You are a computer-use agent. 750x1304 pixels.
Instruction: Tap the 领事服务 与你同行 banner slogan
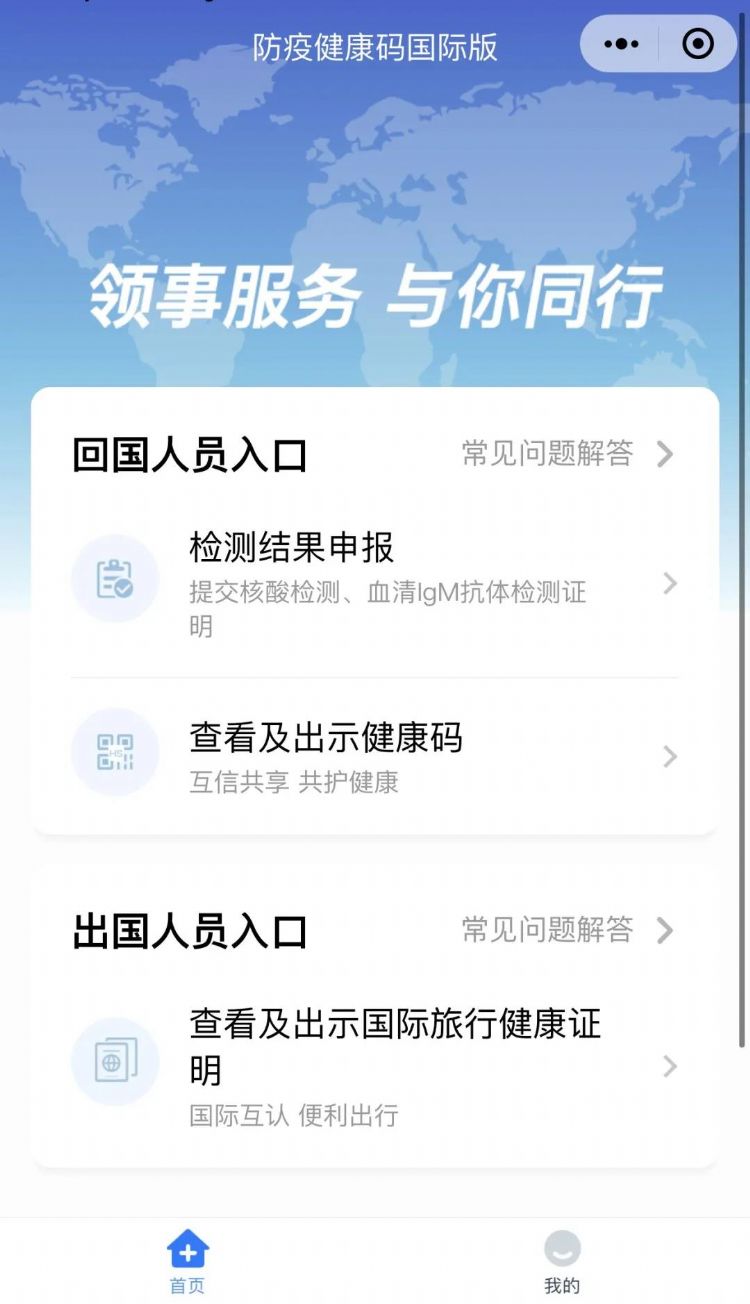(x=375, y=295)
